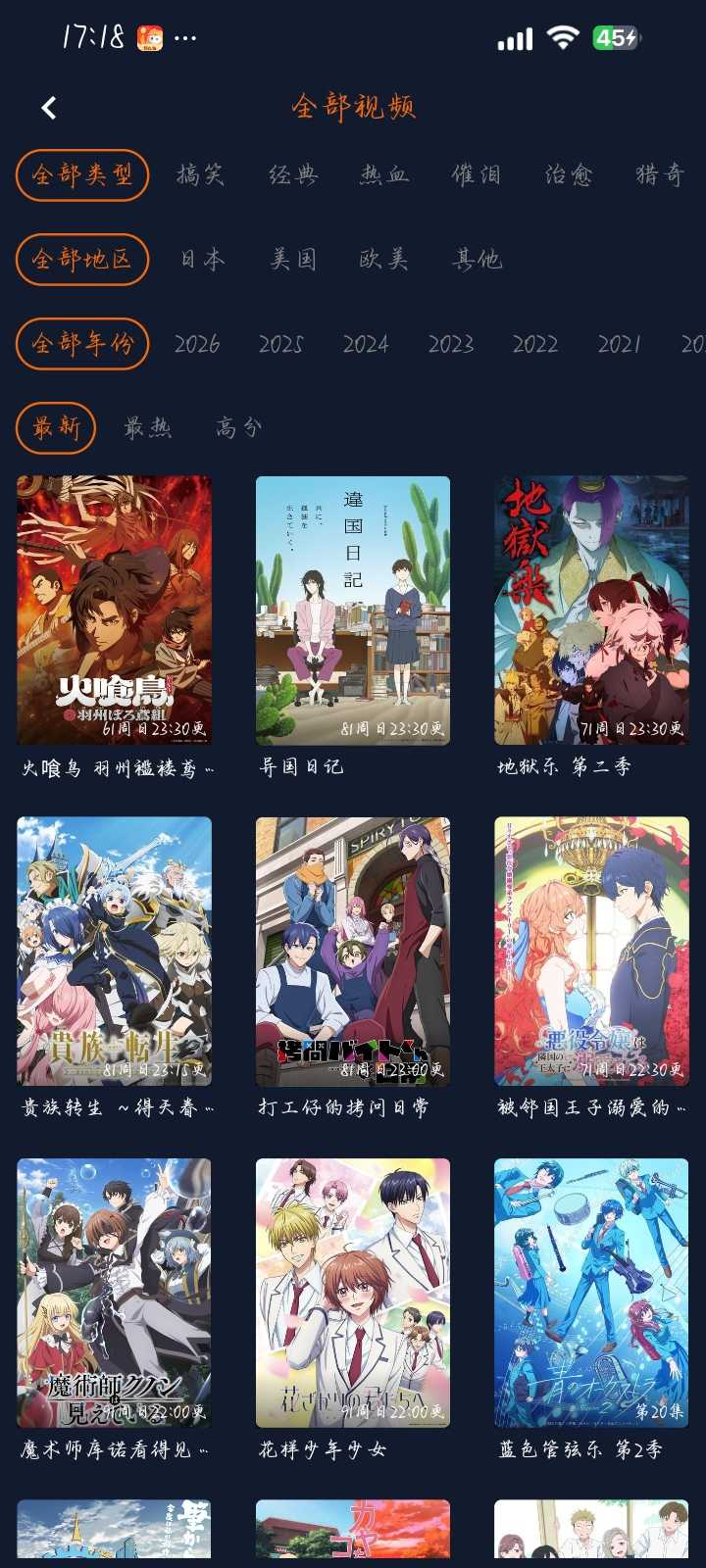Viewport: 706px width, 1568px height.
Task: Filter region to 日本
Action: (x=203, y=259)
